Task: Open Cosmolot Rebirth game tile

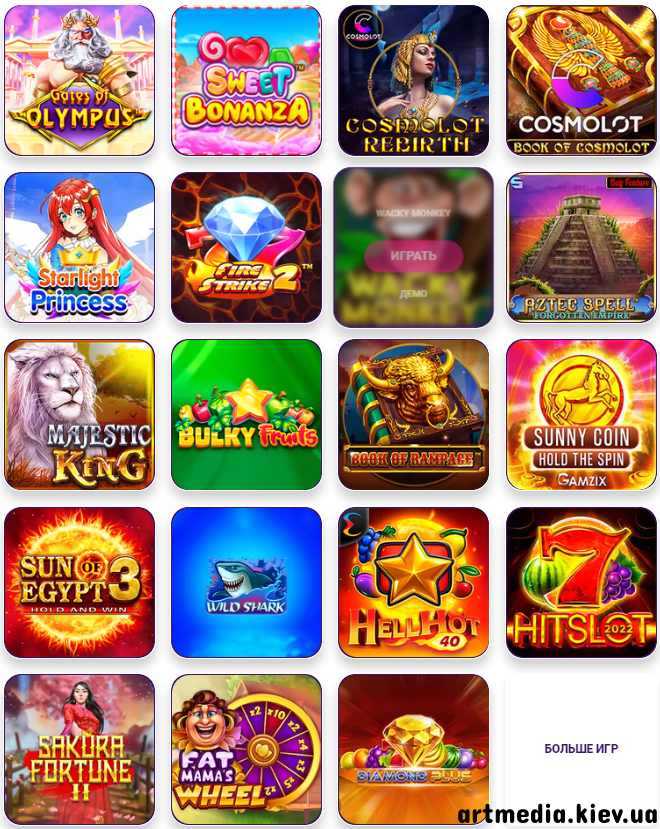Action: [x=413, y=80]
